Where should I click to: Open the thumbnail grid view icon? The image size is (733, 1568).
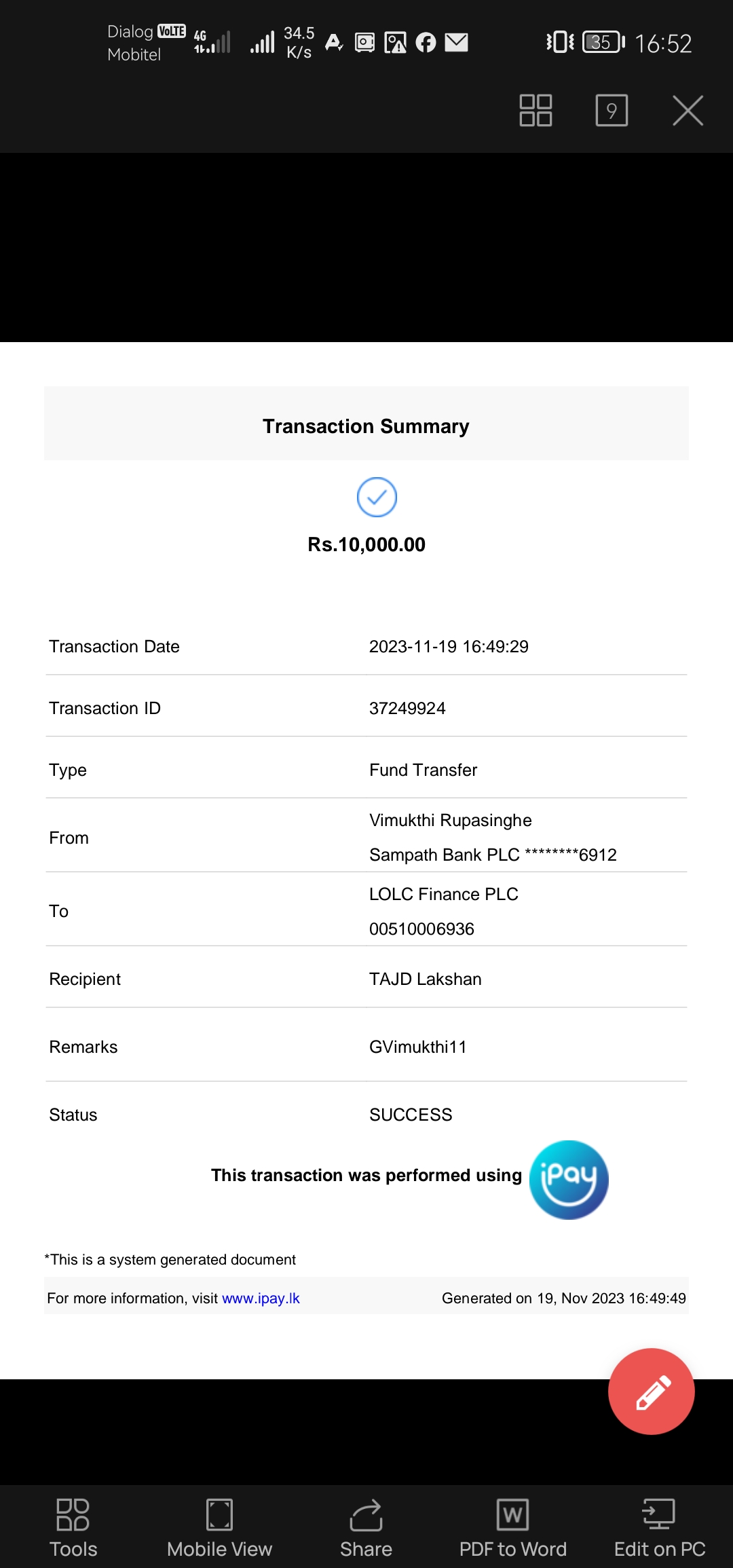[x=535, y=111]
